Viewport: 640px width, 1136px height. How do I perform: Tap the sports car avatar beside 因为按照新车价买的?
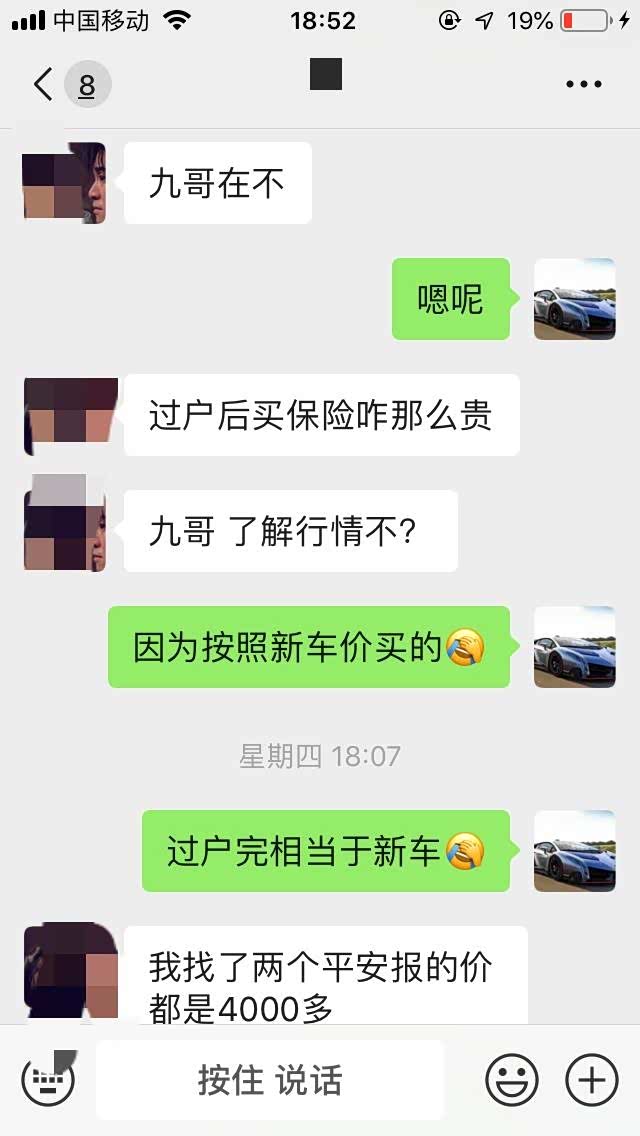(574, 647)
